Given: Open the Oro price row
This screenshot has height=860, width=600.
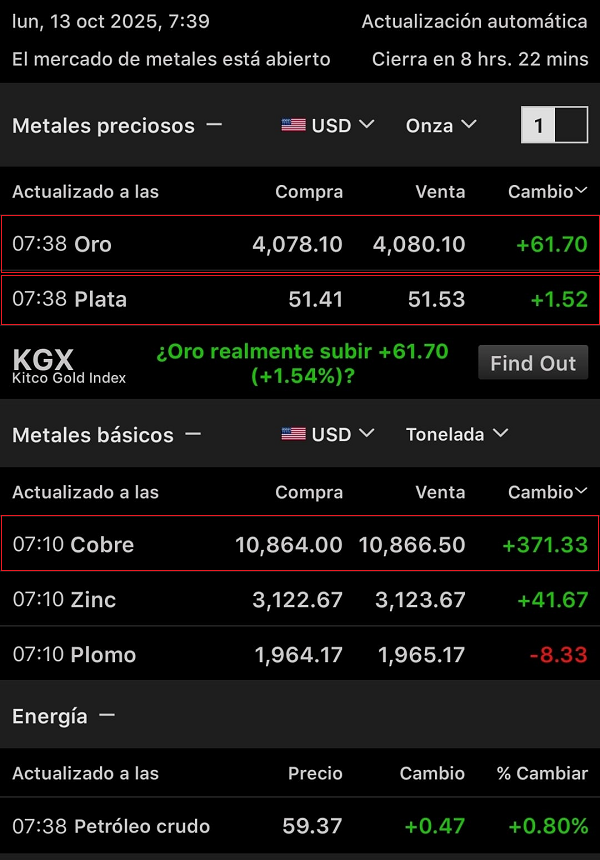Looking at the screenshot, I should pyautogui.click(x=300, y=244).
